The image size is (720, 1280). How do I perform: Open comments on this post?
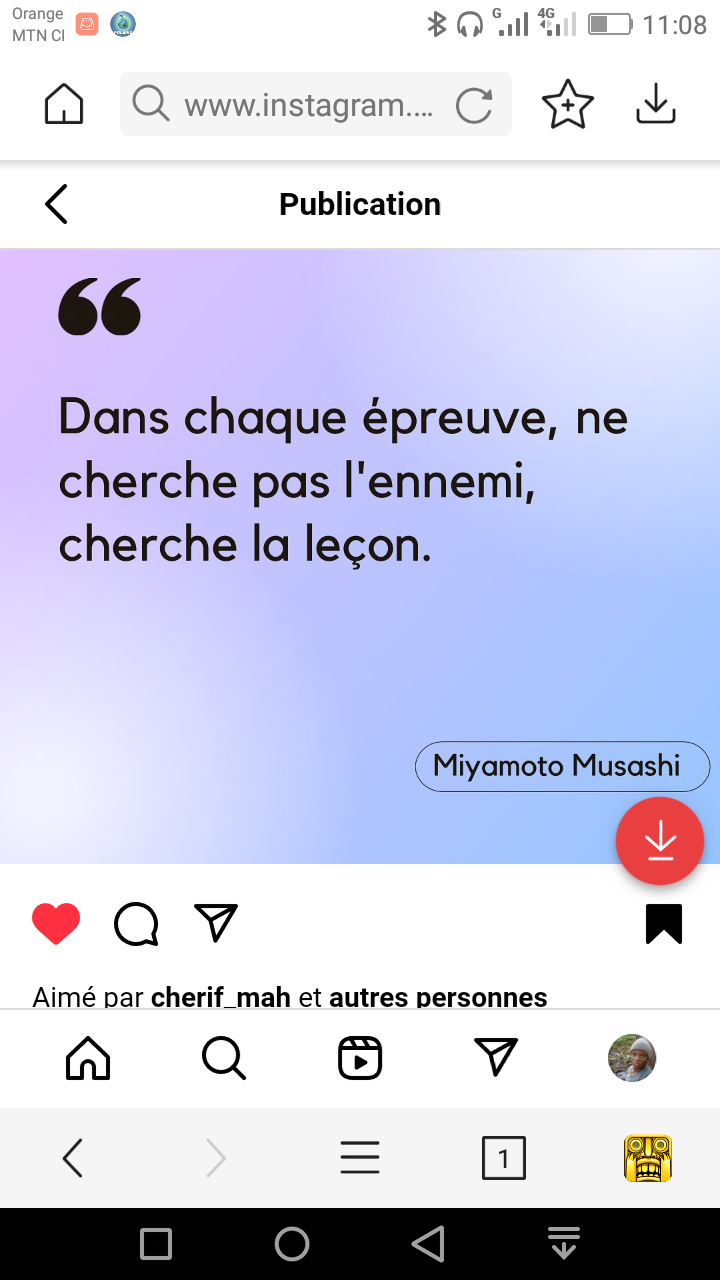(136, 923)
